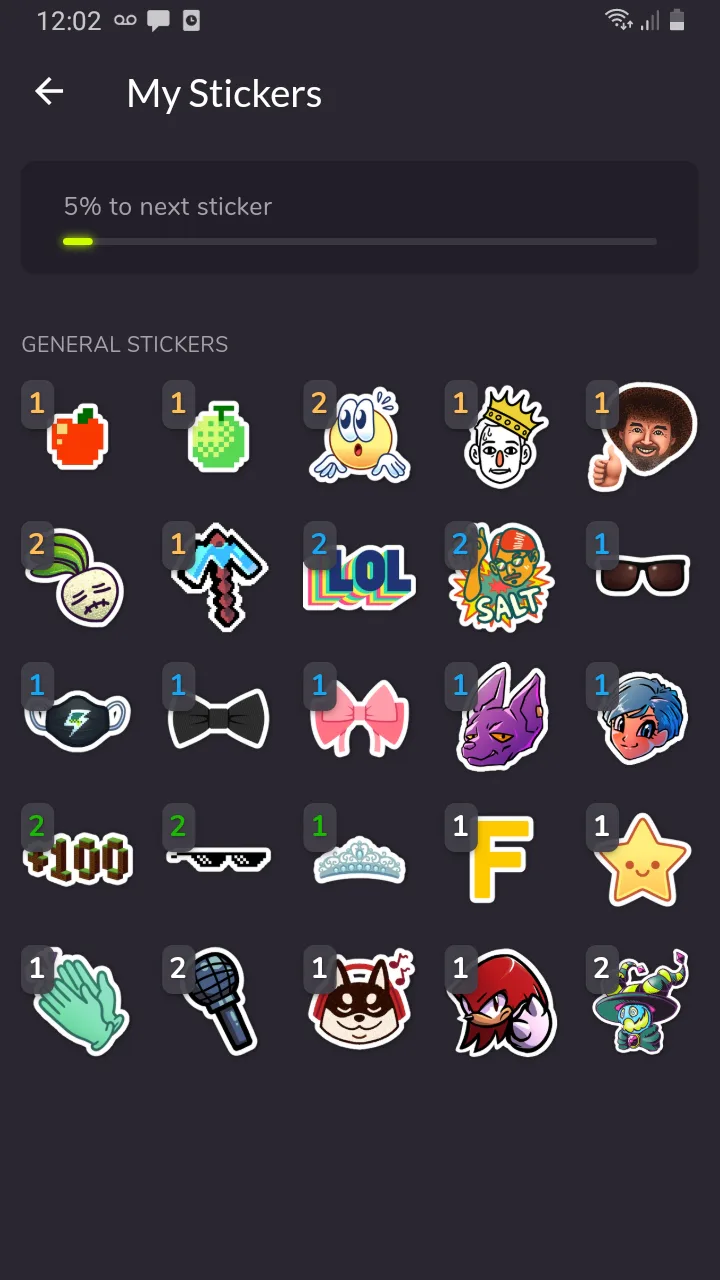Open the yellow F sticker

click(501, 858)
